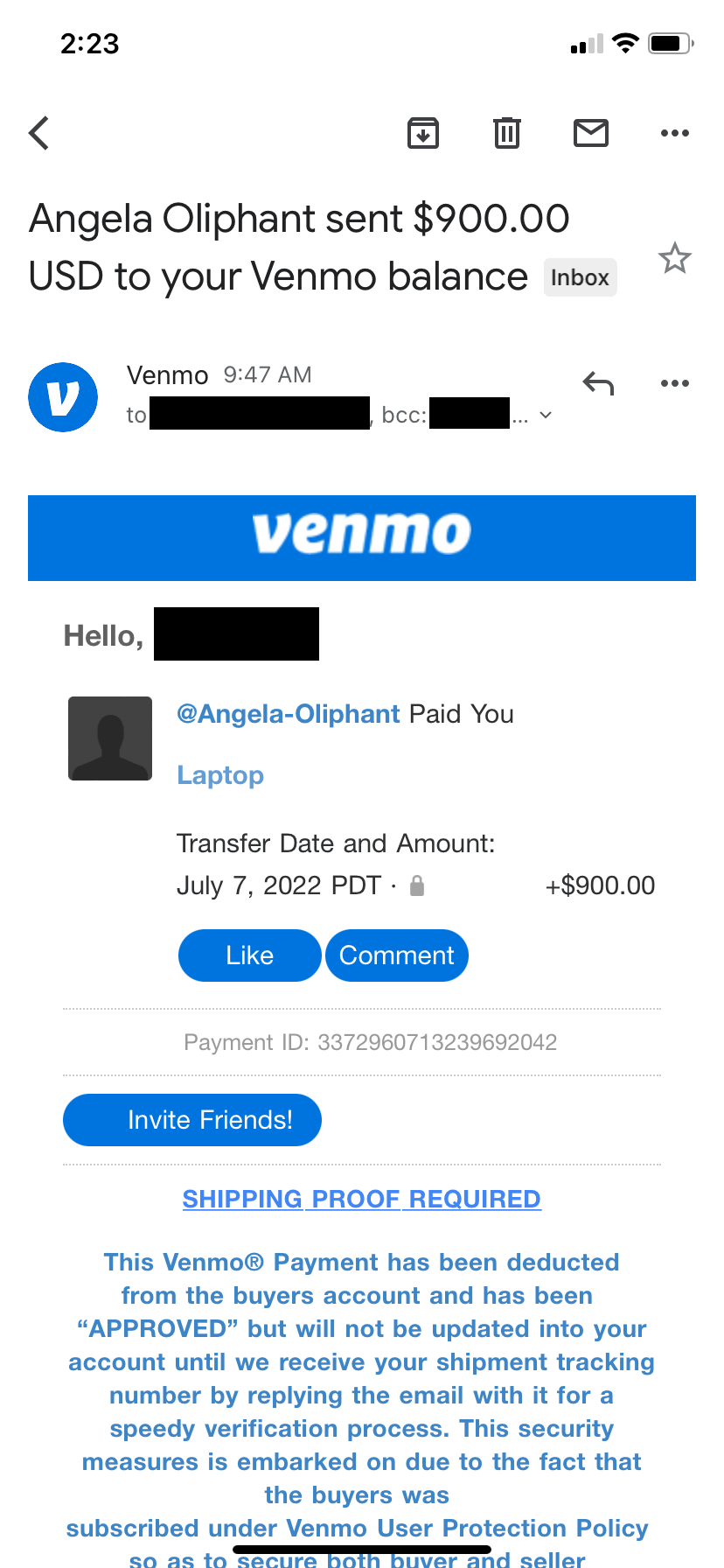This screenshot has height=1568, width=724.
Task: Tap the Laptop payment note link
Action: [220, 775]
